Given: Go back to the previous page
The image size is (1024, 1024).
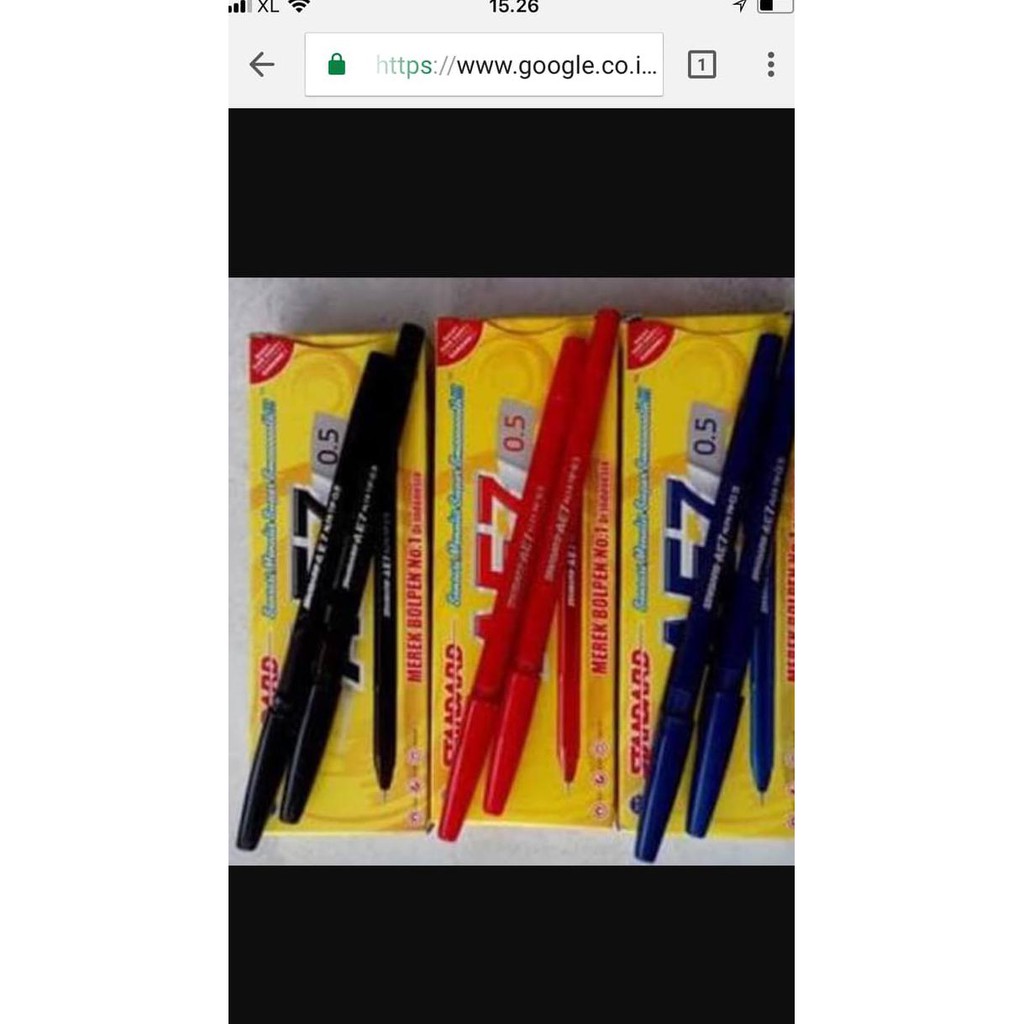Looking at the screenshot, I should click(262, 65).
